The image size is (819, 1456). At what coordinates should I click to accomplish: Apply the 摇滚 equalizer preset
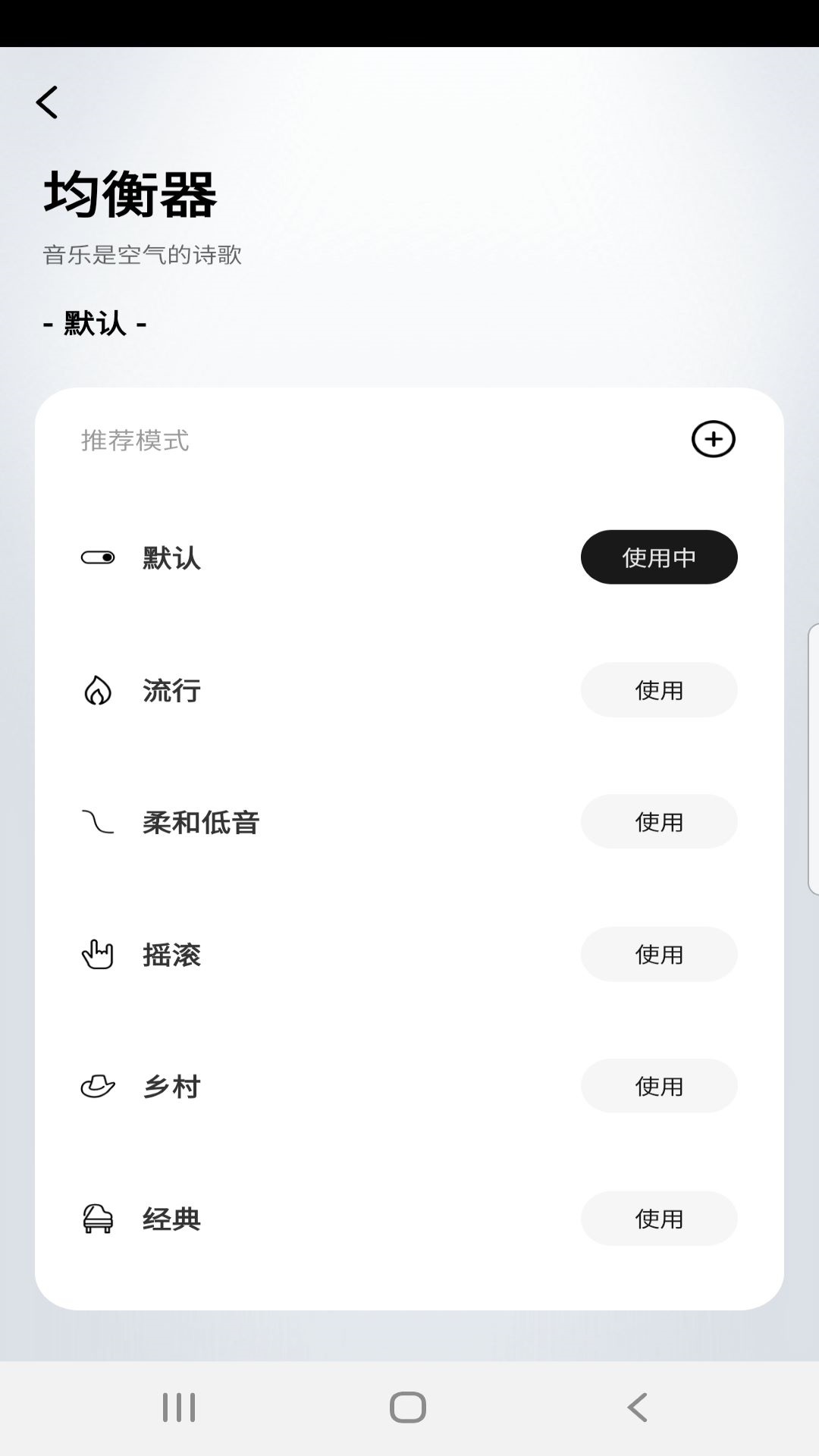[x=658, y=955]
